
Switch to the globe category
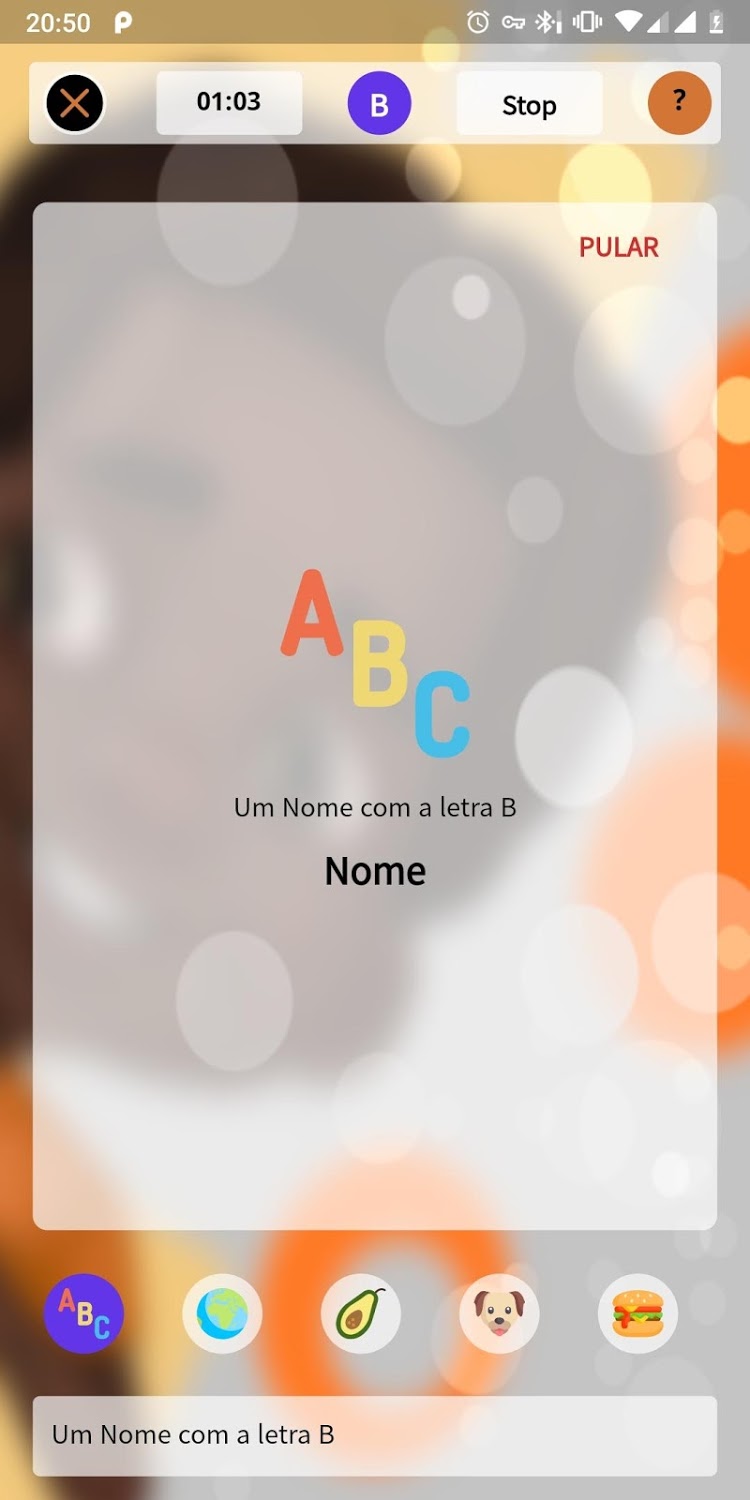point(222,1313)
